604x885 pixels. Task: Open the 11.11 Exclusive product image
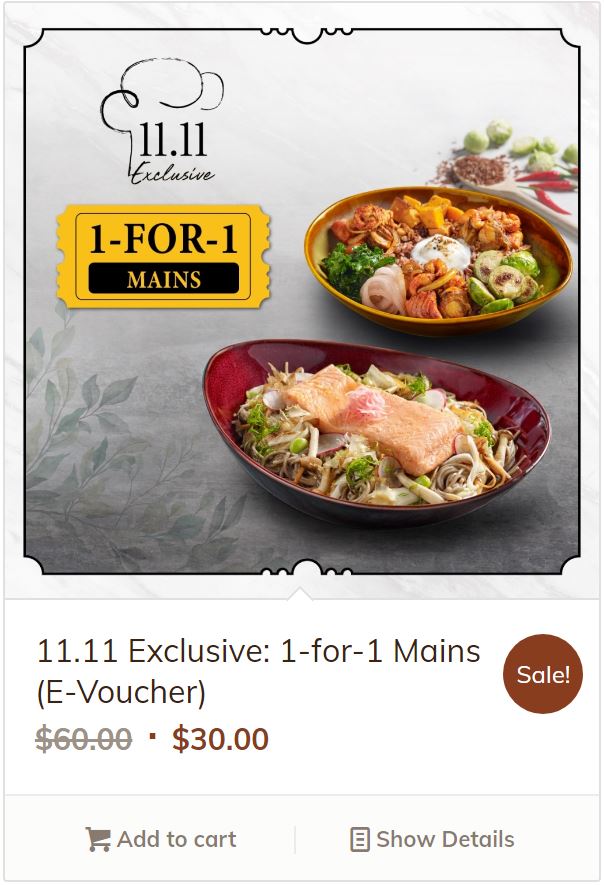coord(301,300)
